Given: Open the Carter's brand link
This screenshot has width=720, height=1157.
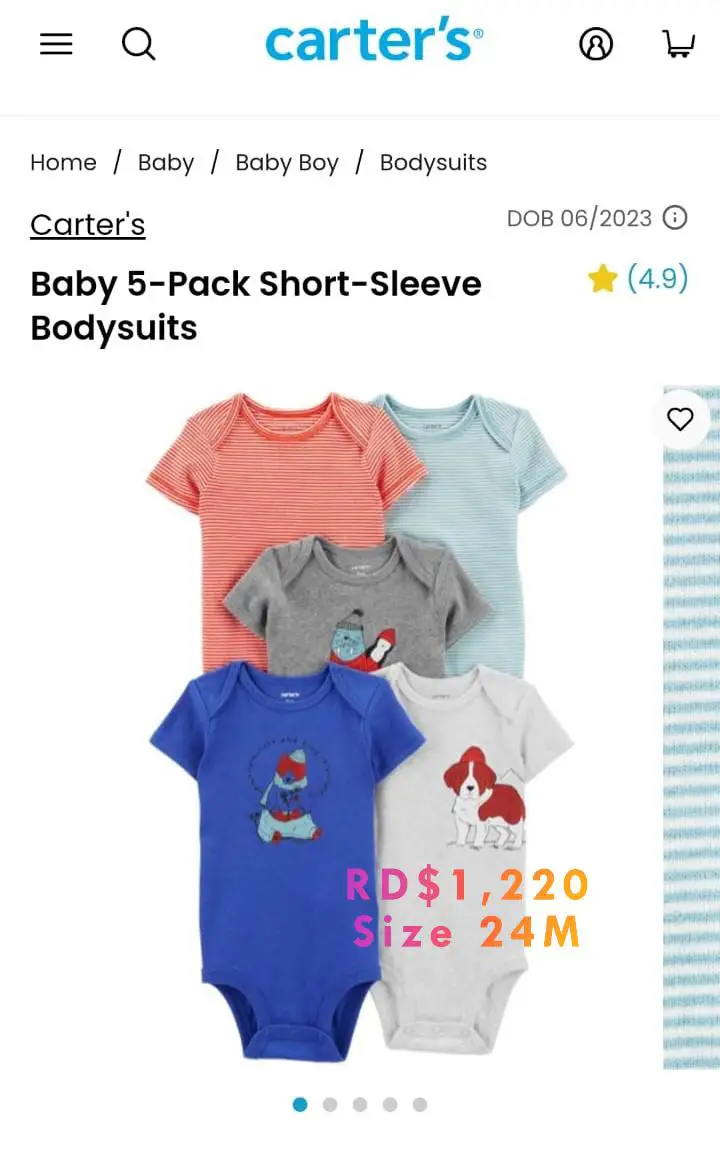Looking at the screenshot, I should [x=88, y=225].
